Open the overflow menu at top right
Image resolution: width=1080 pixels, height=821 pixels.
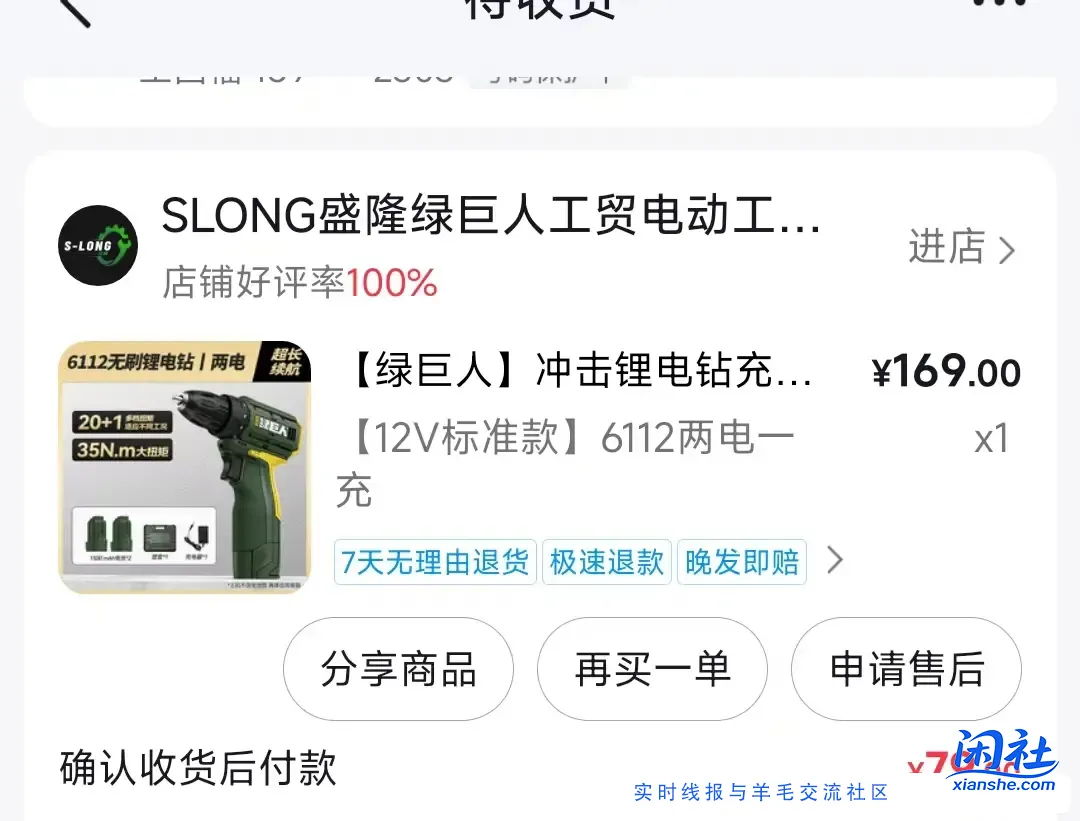pyautogui.click(x=1000, y=5)
